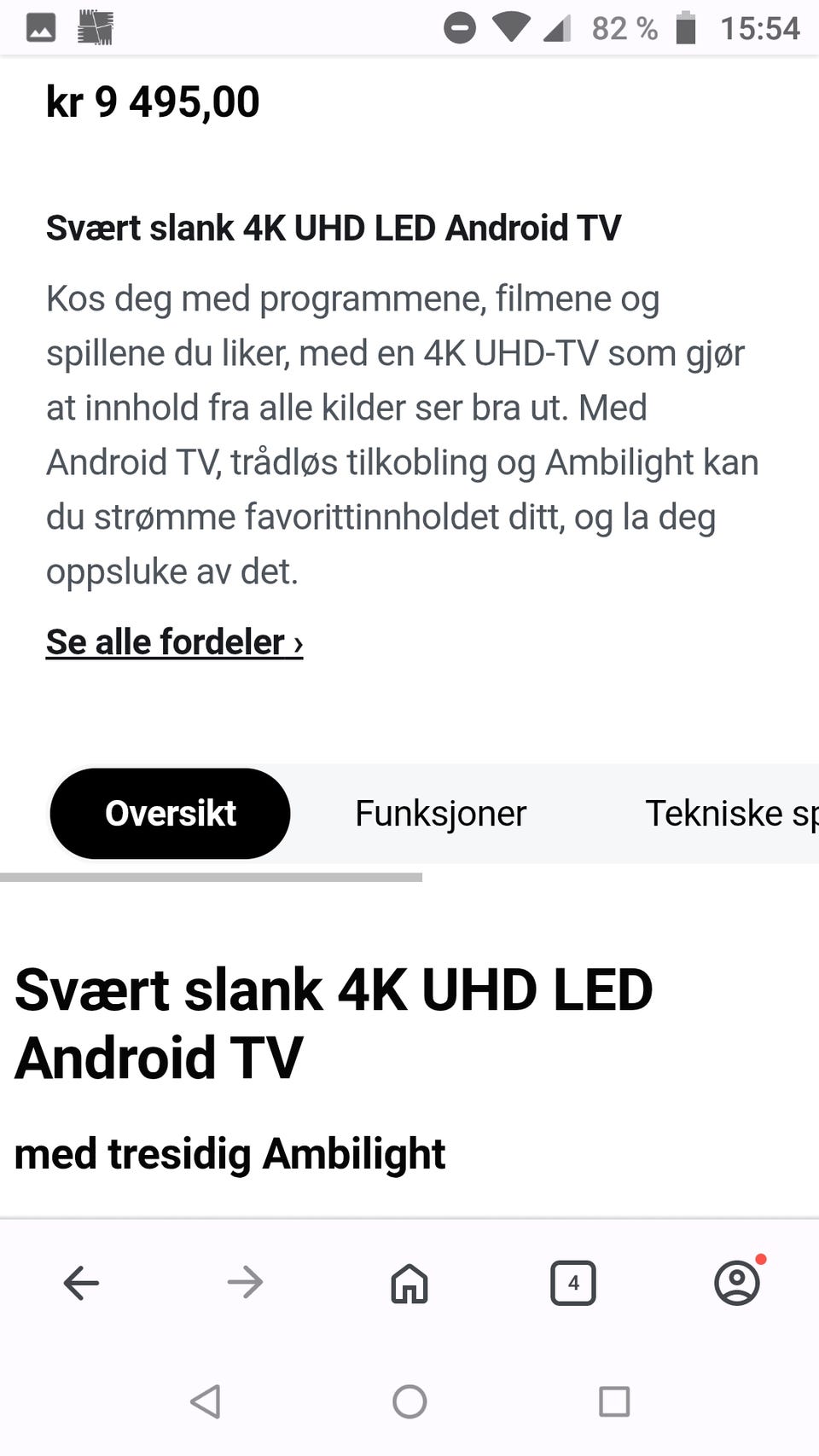Image resolution: width=819 pixels, height=1456 pixels.
Task: Switch to the Funksjoner tab
Action: tap(440, 814)
